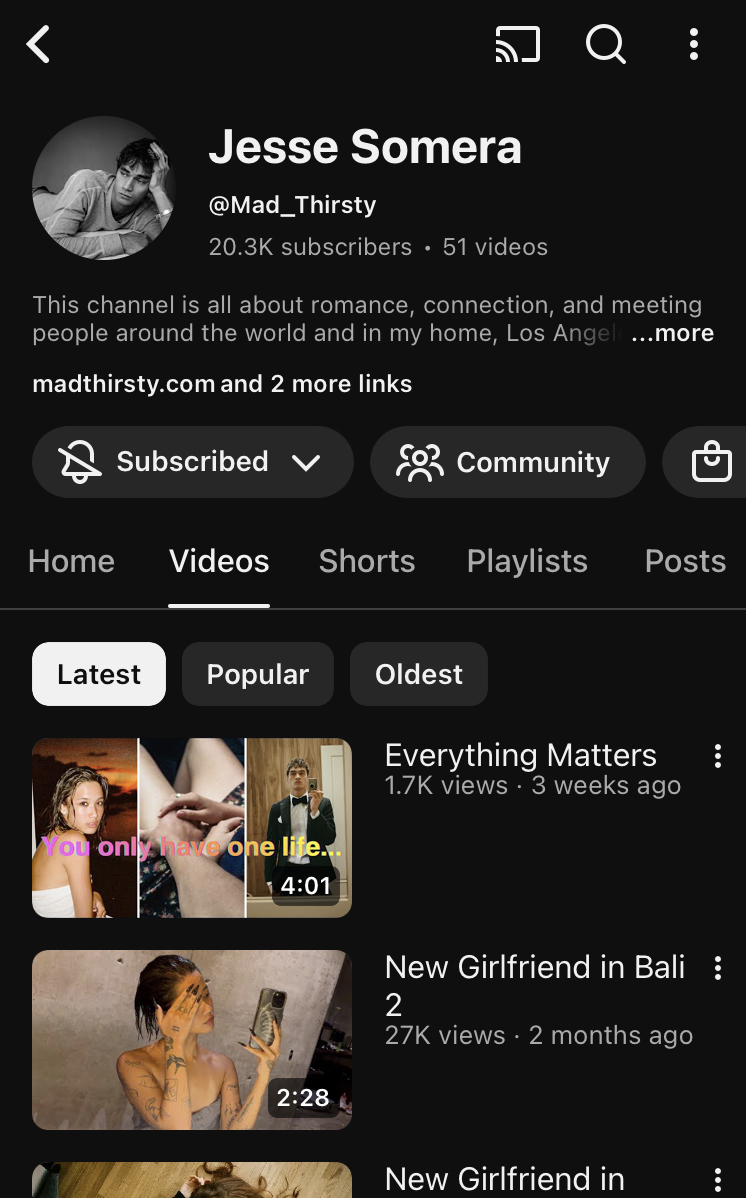
Task: Play the Everything Matters video
Action: click(x=192, y=828)
